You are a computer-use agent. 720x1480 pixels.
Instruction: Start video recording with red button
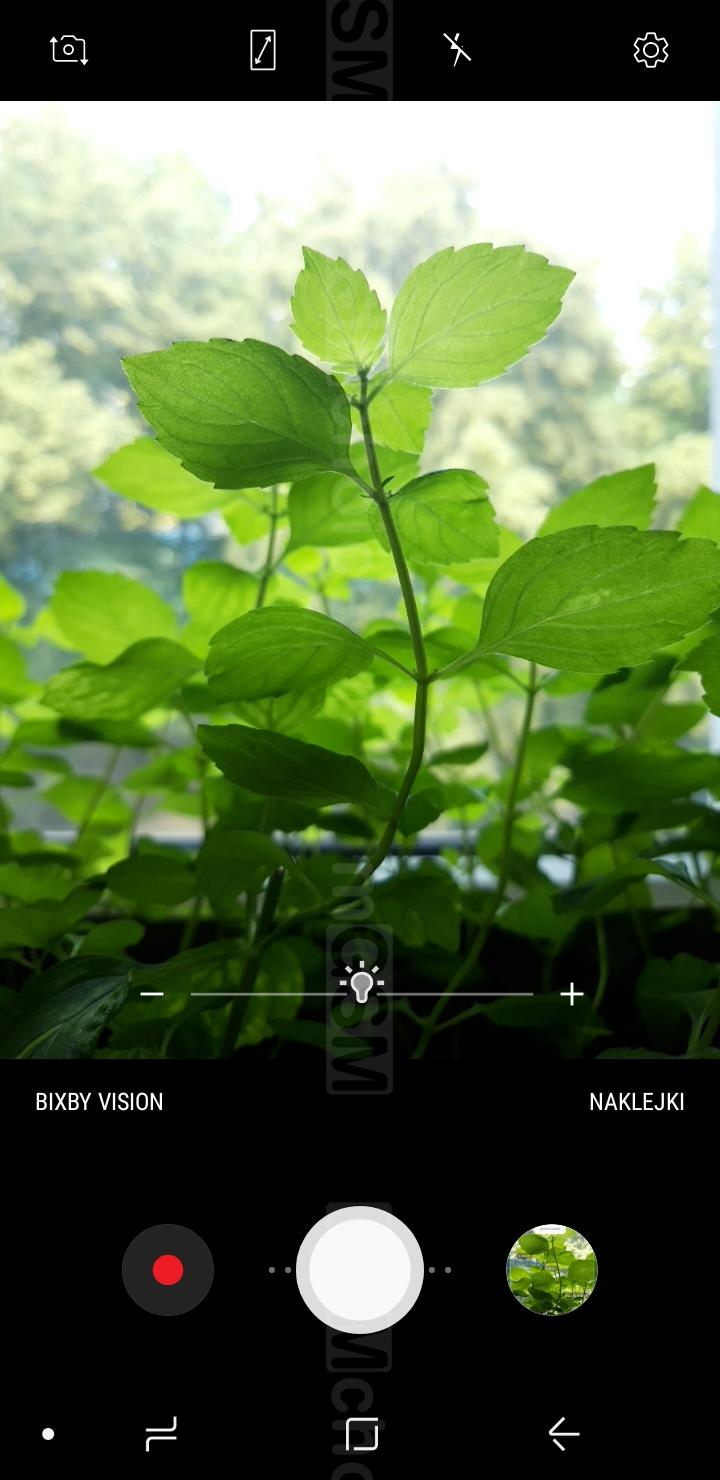point(168,1270)
